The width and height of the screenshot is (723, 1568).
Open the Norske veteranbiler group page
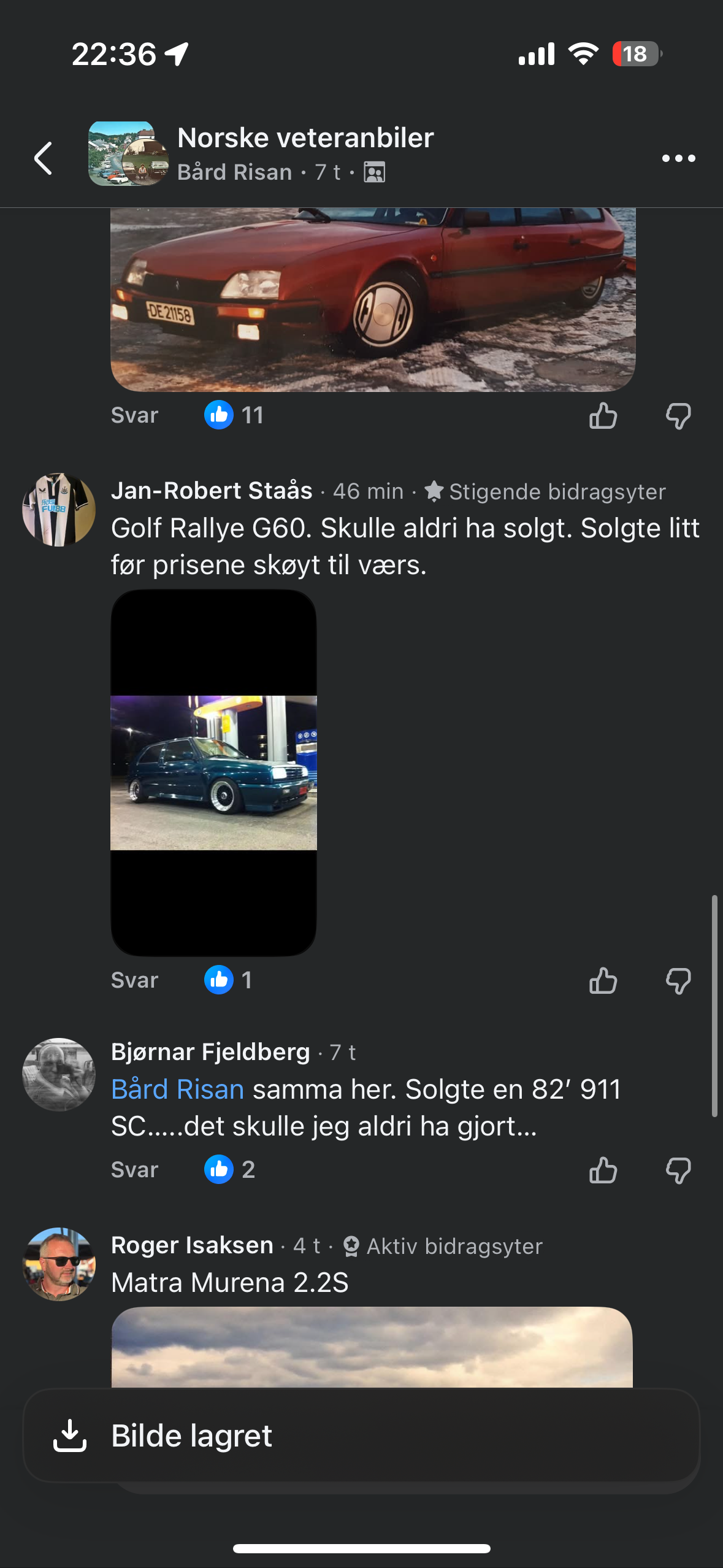tap(305, 138)
